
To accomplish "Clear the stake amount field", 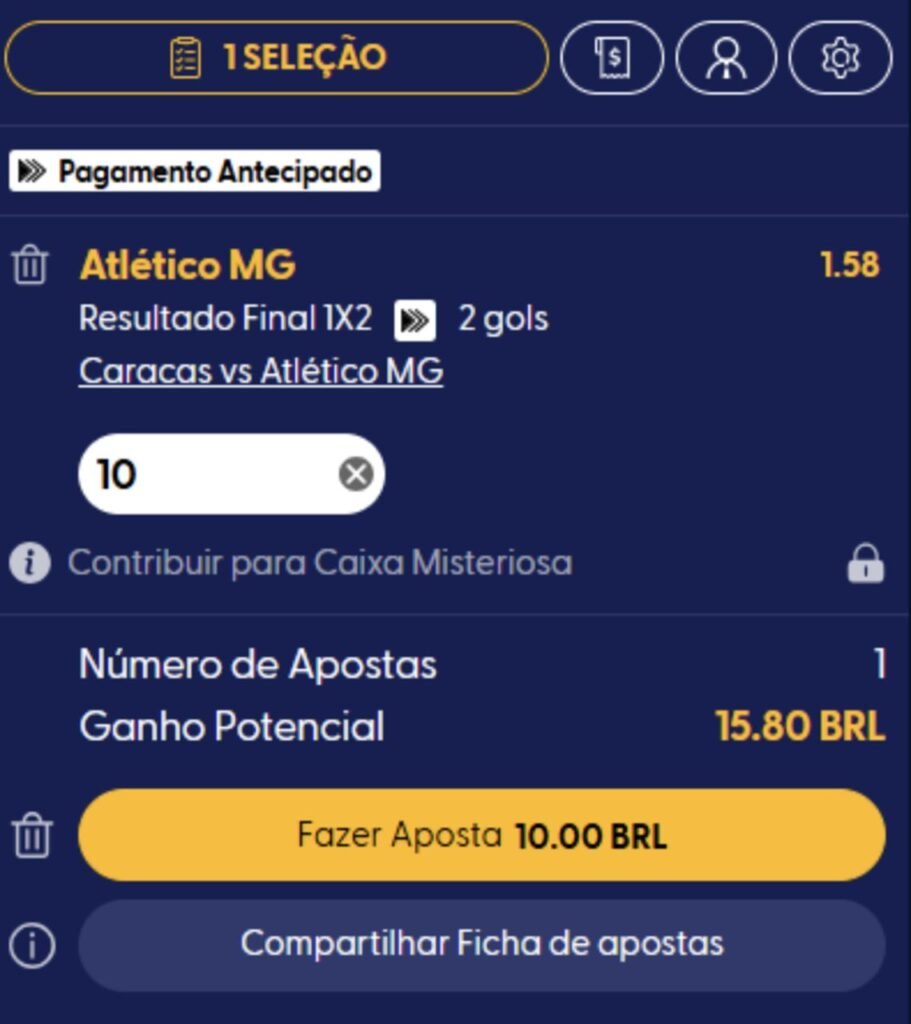I will pos(356,474).
